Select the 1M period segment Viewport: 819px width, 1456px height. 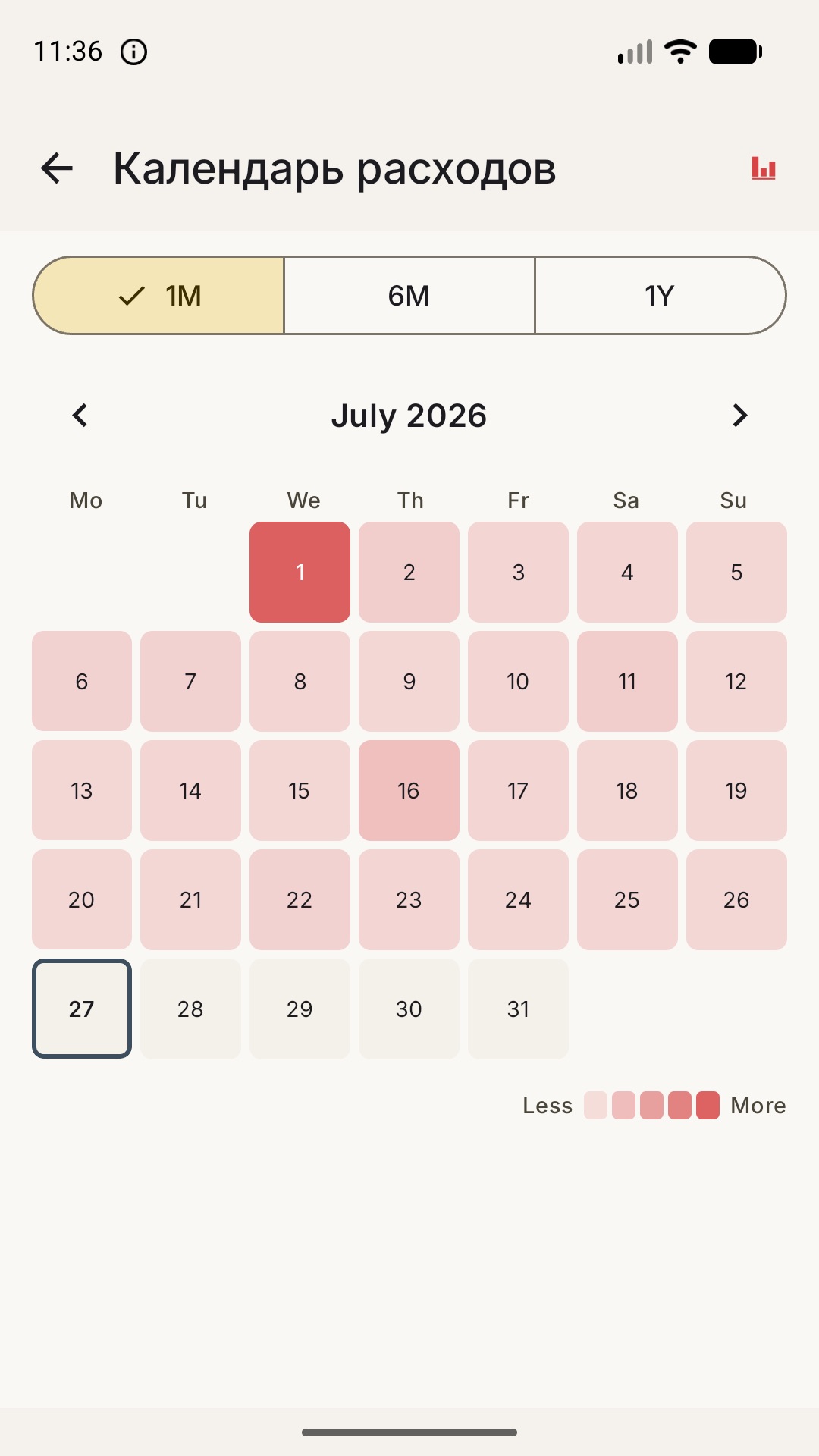(x=158, y=295)
